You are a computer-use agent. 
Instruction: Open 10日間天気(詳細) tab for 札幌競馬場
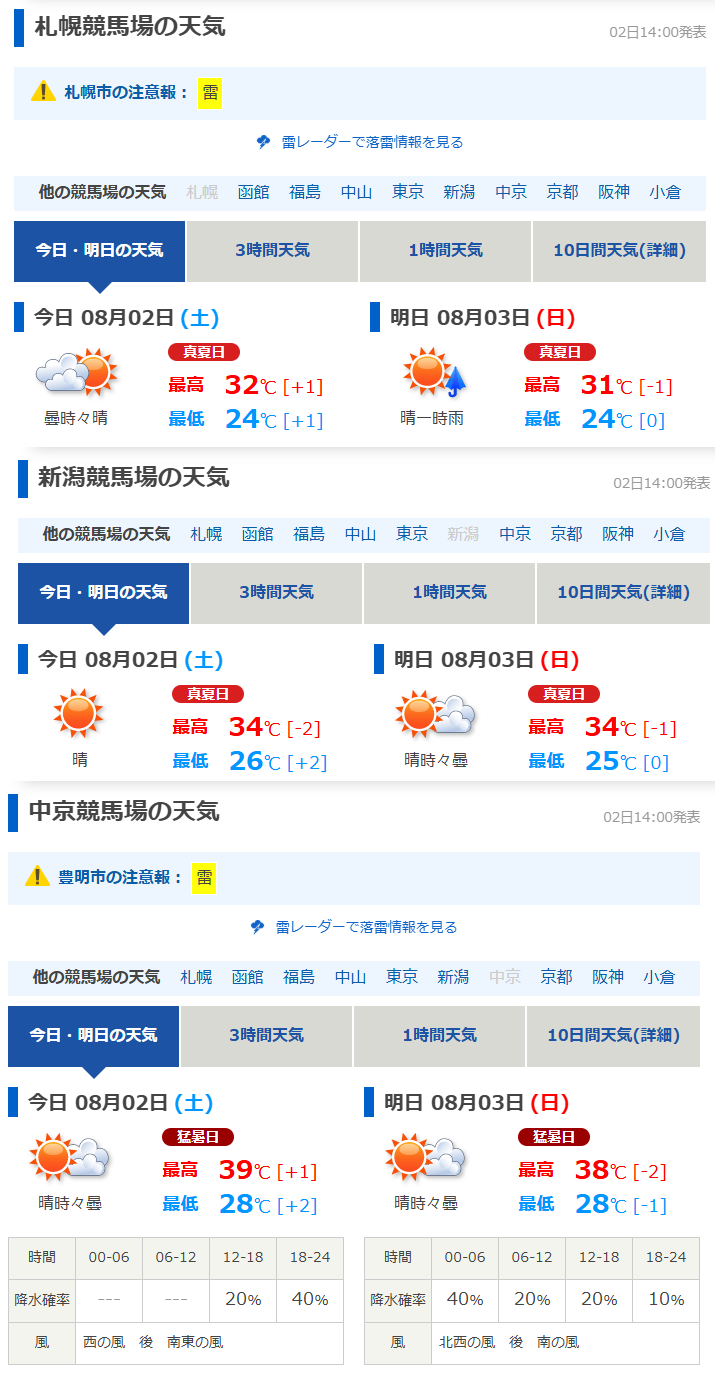point(620,250)
